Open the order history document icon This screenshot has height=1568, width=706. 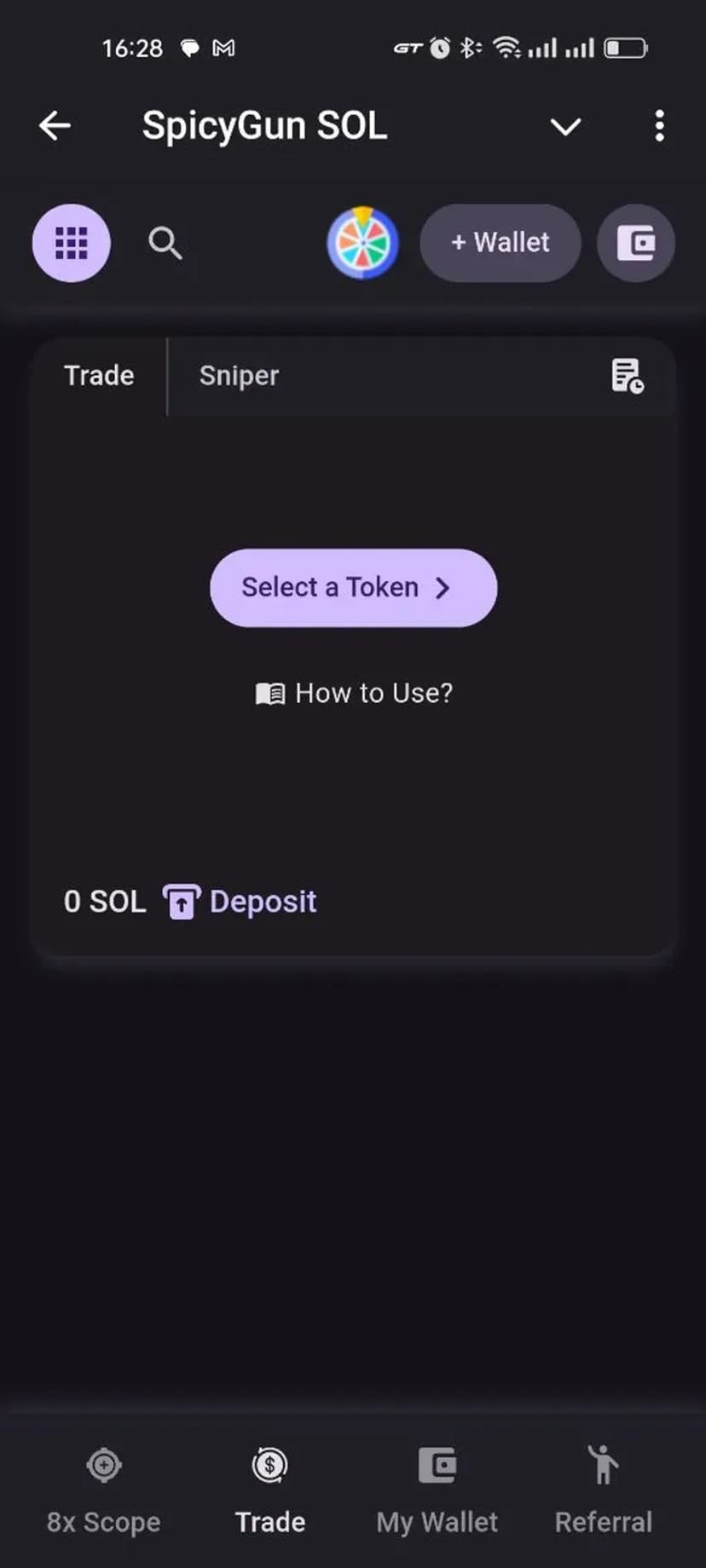tap(627, 376)
